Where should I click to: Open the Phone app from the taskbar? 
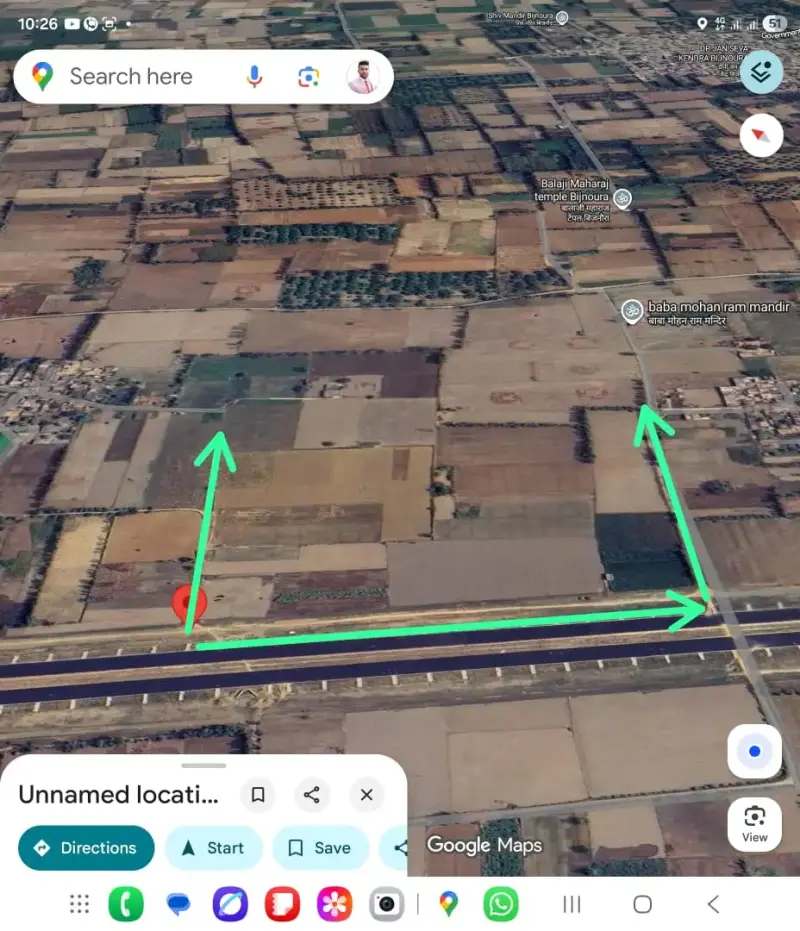point(126,904)
